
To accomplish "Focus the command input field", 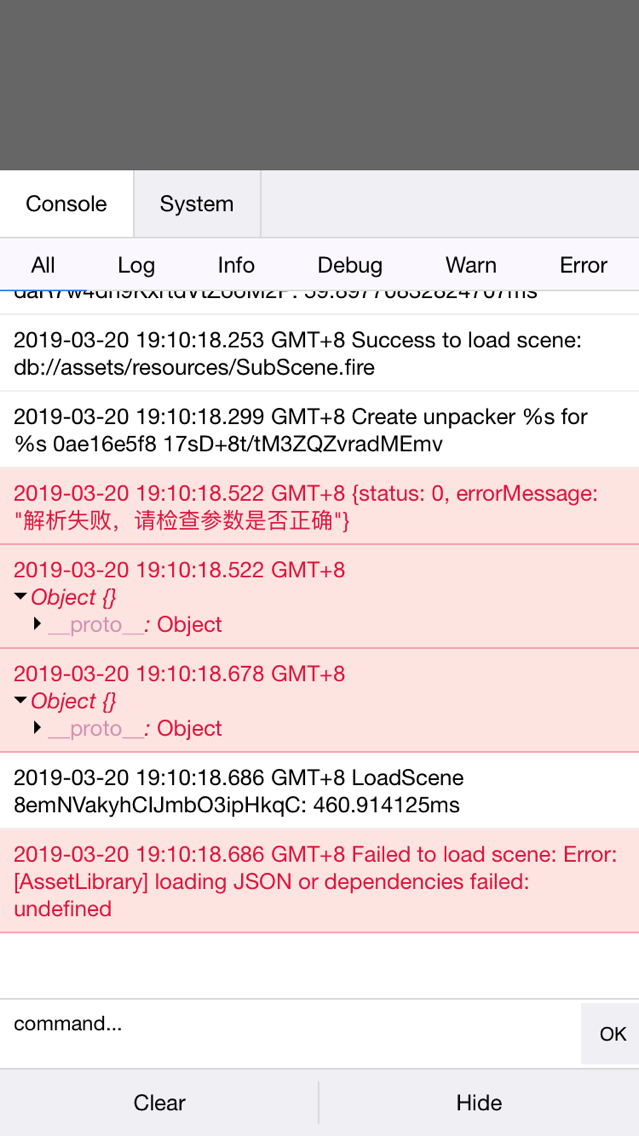I will (290, 1033).
